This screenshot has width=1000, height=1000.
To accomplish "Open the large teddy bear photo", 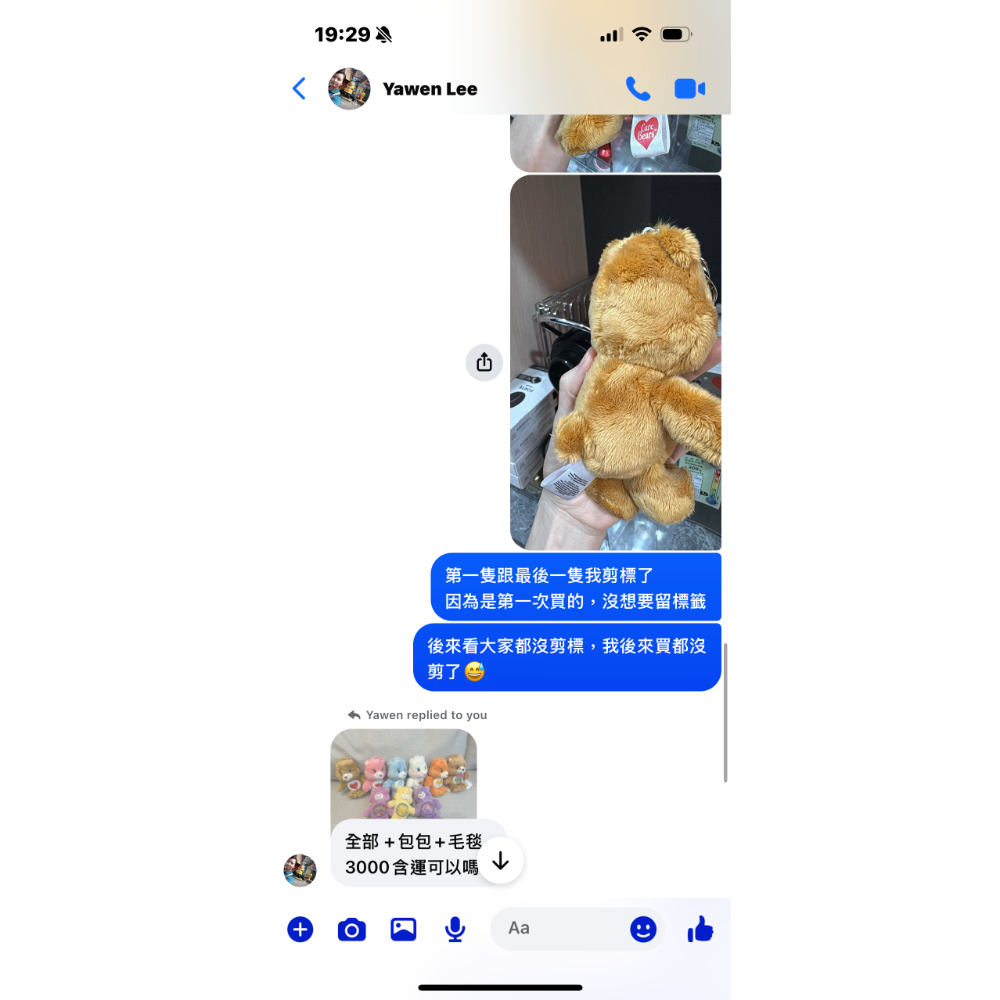I will [x=615, y=362].
